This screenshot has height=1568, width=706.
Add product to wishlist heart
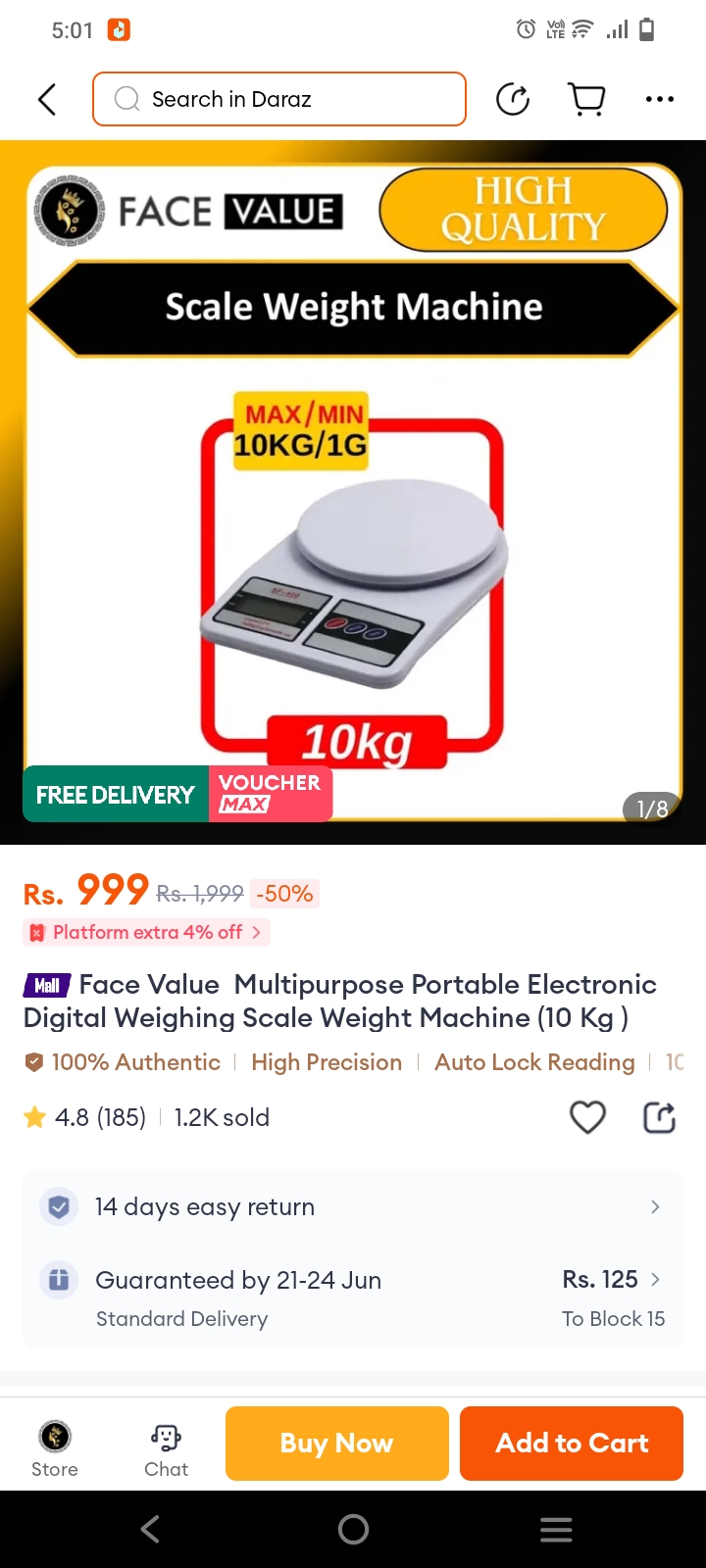click(587, 1117)
